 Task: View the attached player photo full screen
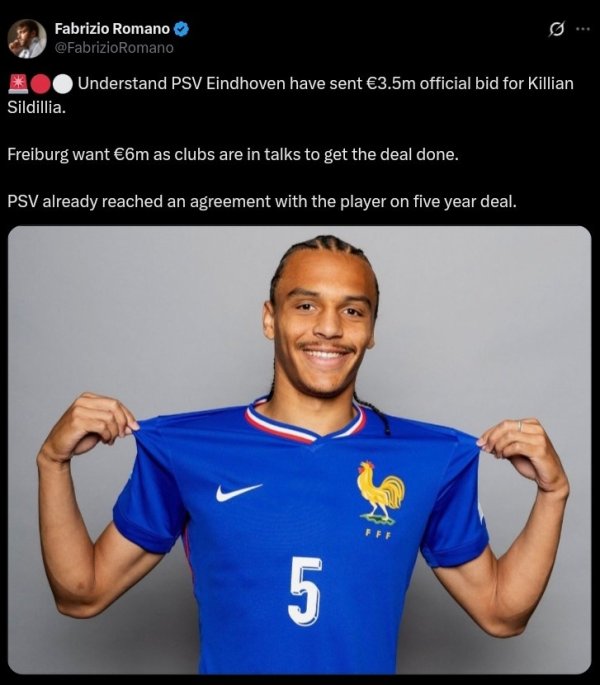coord(299,450)
